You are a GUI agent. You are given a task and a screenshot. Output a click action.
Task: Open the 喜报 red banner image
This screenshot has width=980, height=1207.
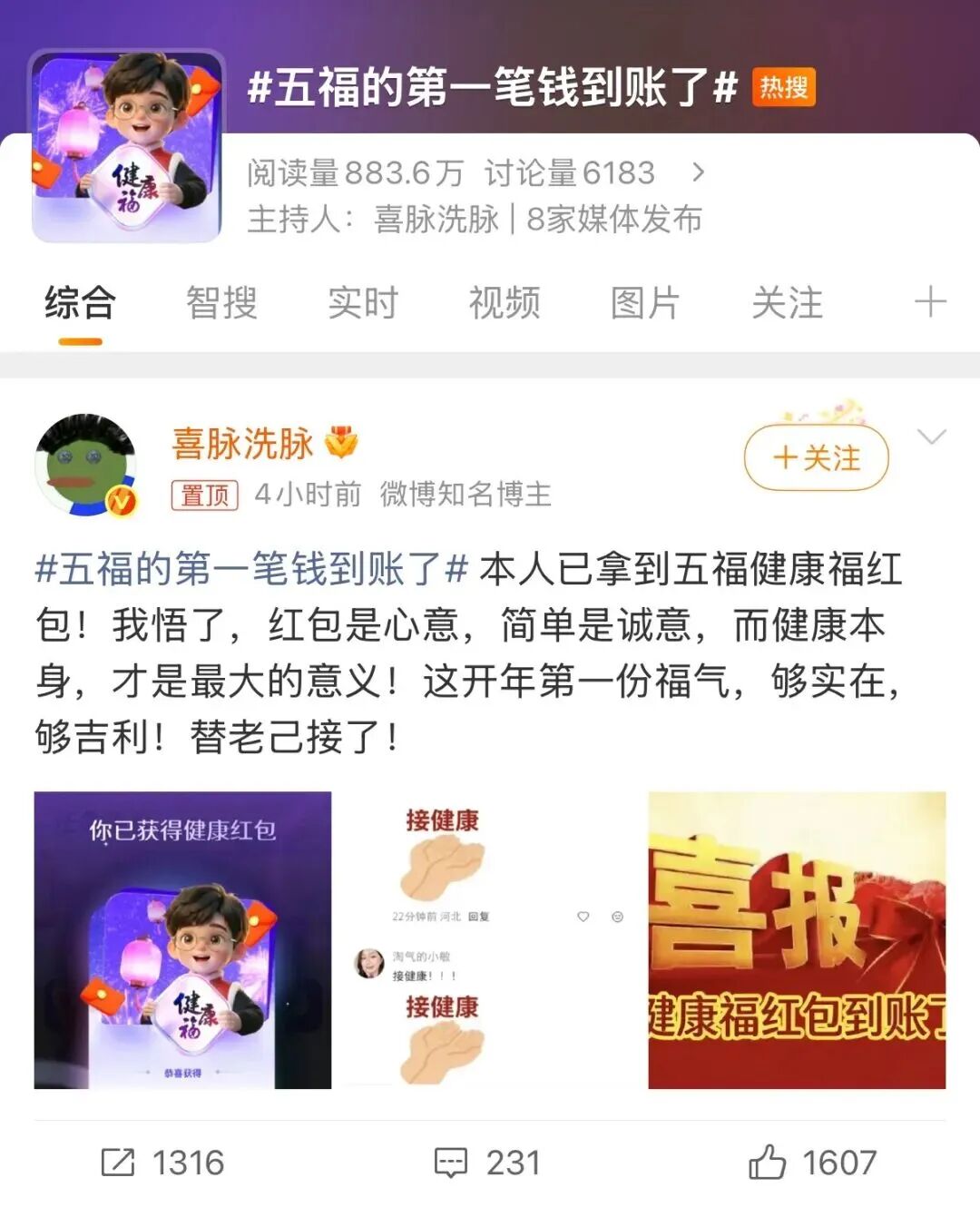797,940
